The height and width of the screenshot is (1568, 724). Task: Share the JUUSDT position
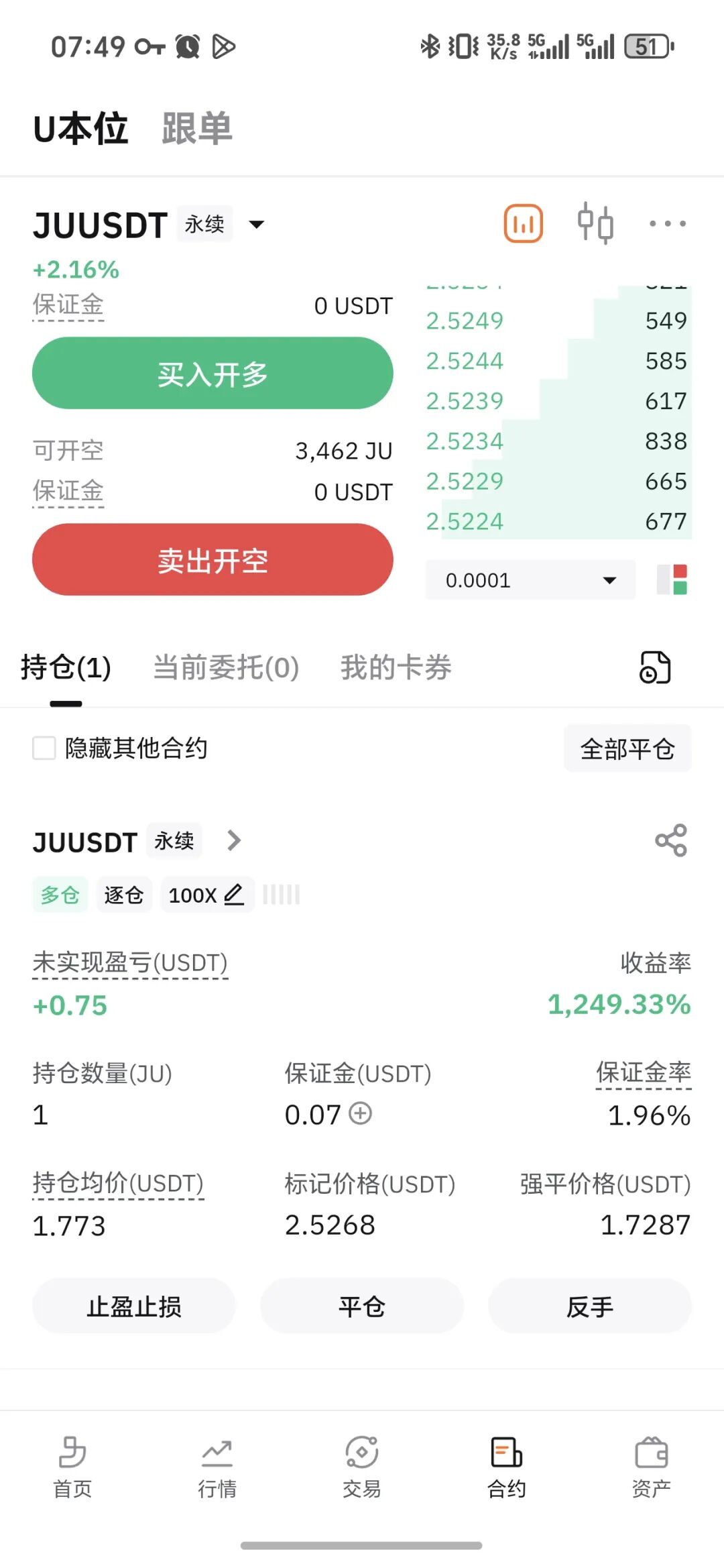(x=670, y=842)
